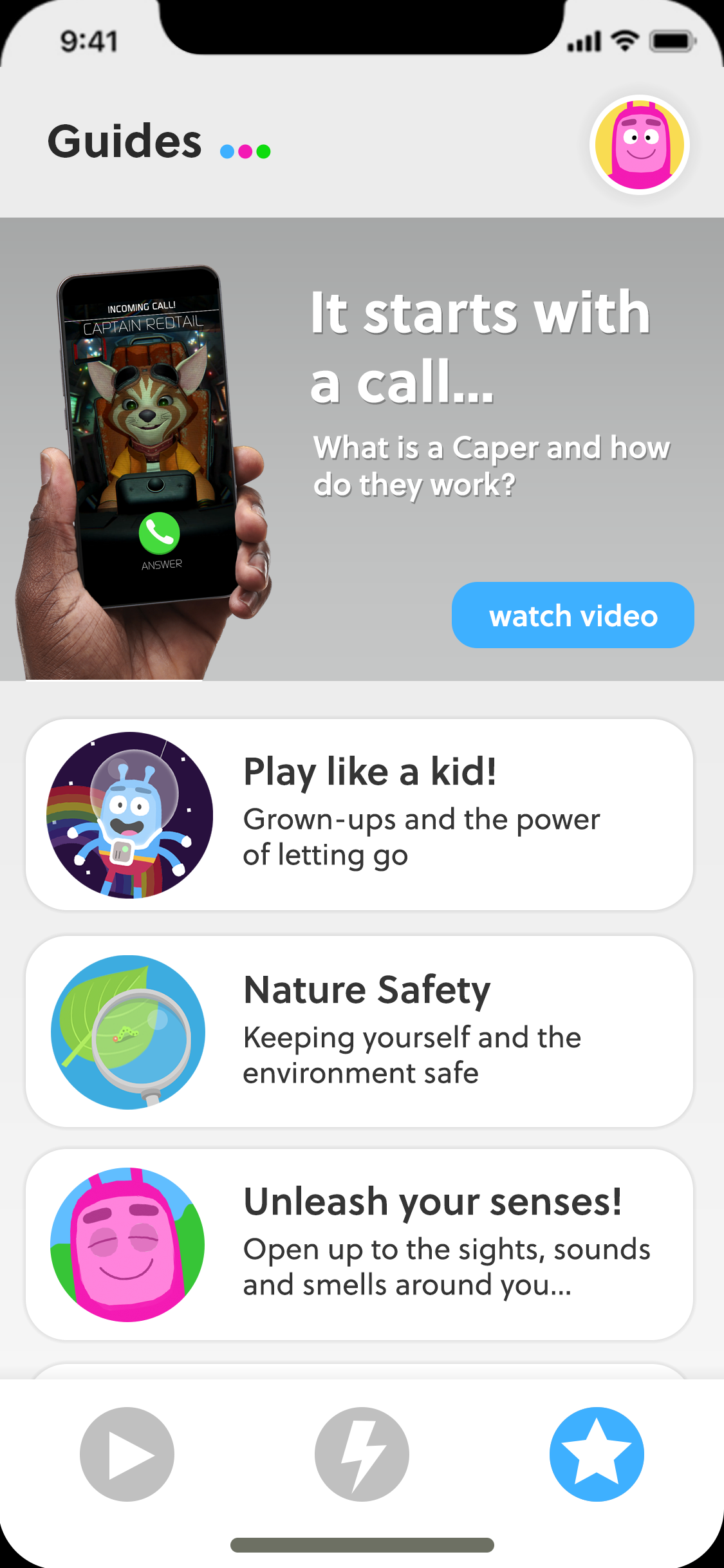Select the star Guides tab
The height and width of the screenshot is (1568, 724).
click(597, 1454)
